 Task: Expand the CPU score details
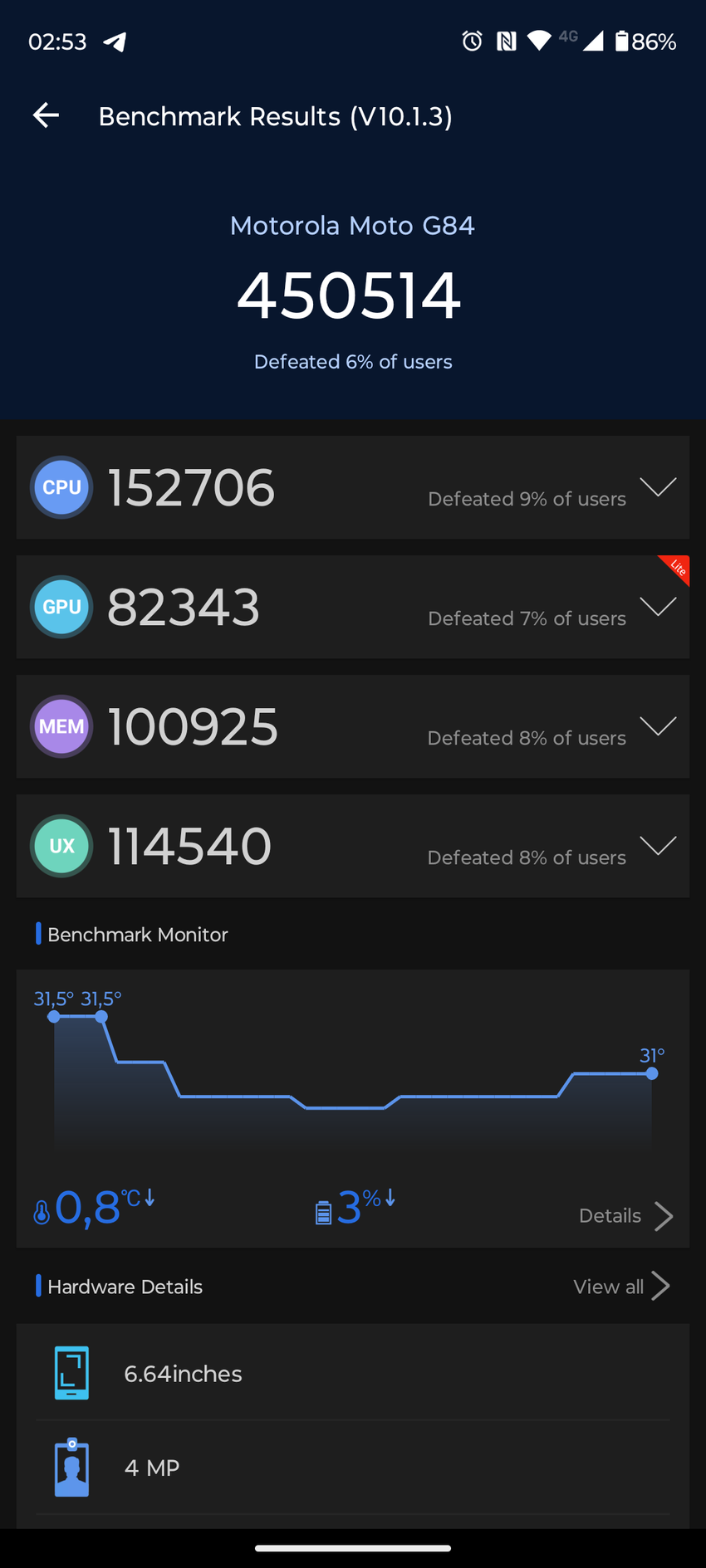coord(658,487)
